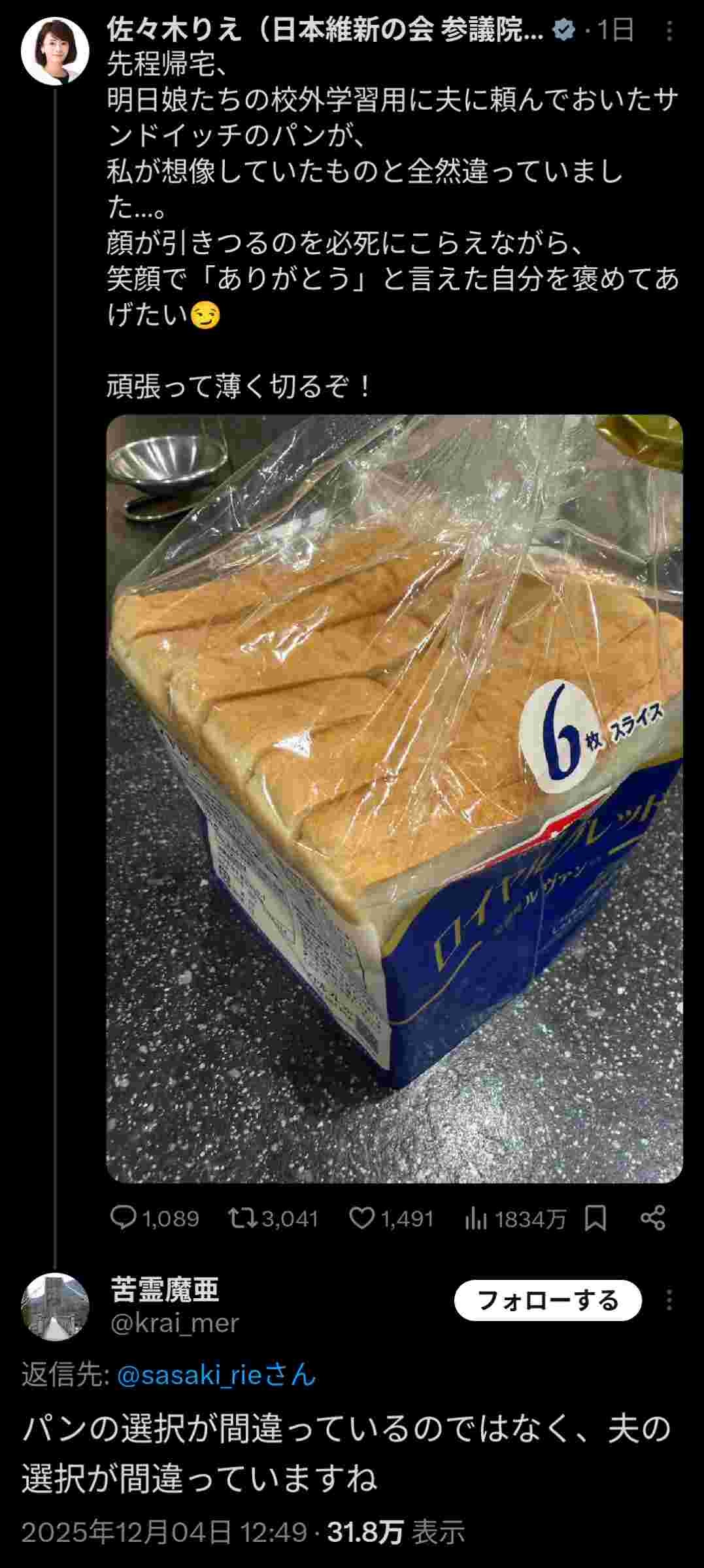Open 佐々木りえ's profile picture
The width and height of the screenshot is (704, 1568).
55,51
